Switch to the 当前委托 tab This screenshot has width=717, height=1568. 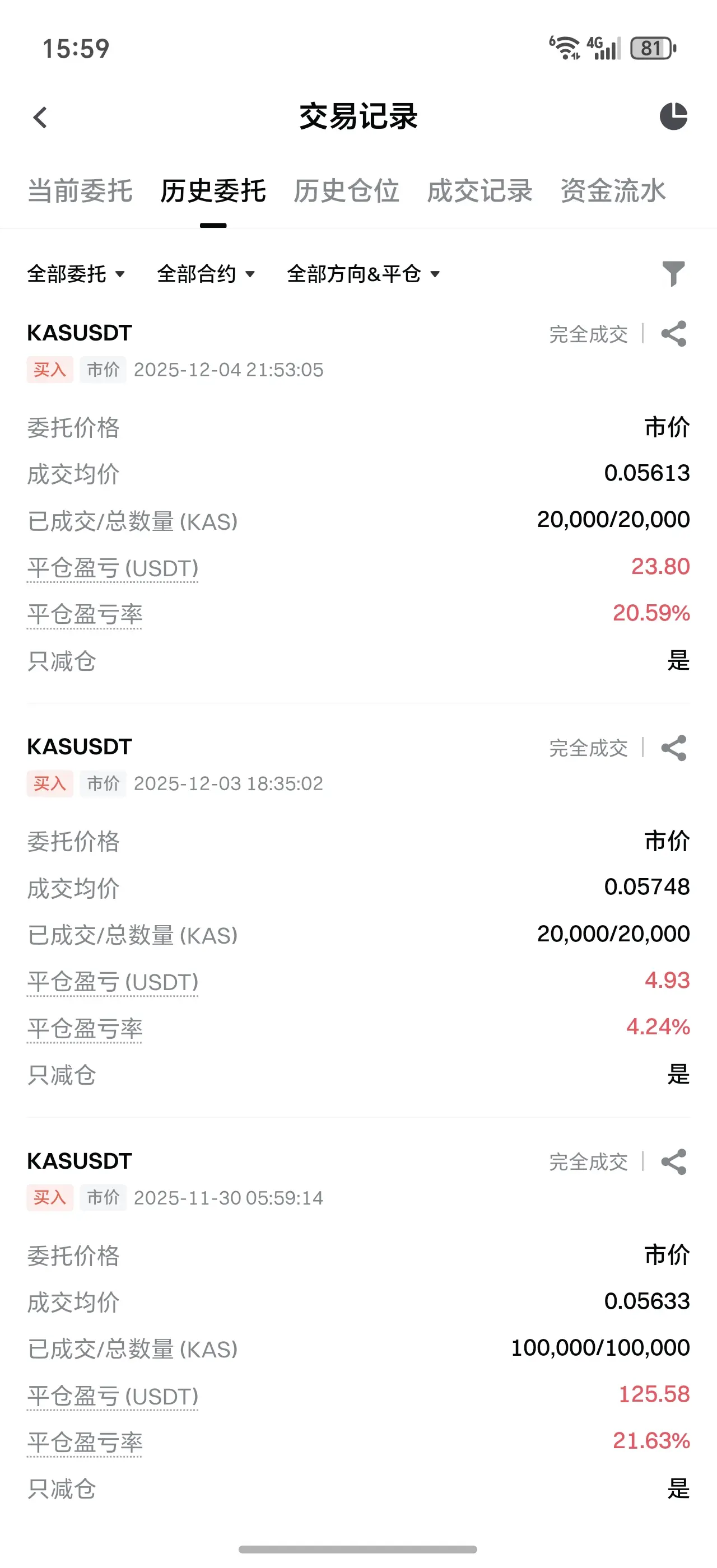pos(80,191)
